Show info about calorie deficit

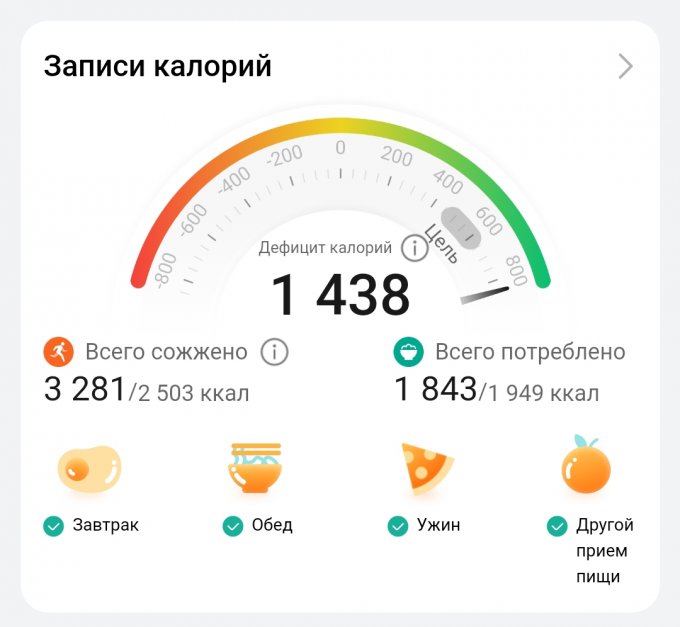tap(414, 249)
